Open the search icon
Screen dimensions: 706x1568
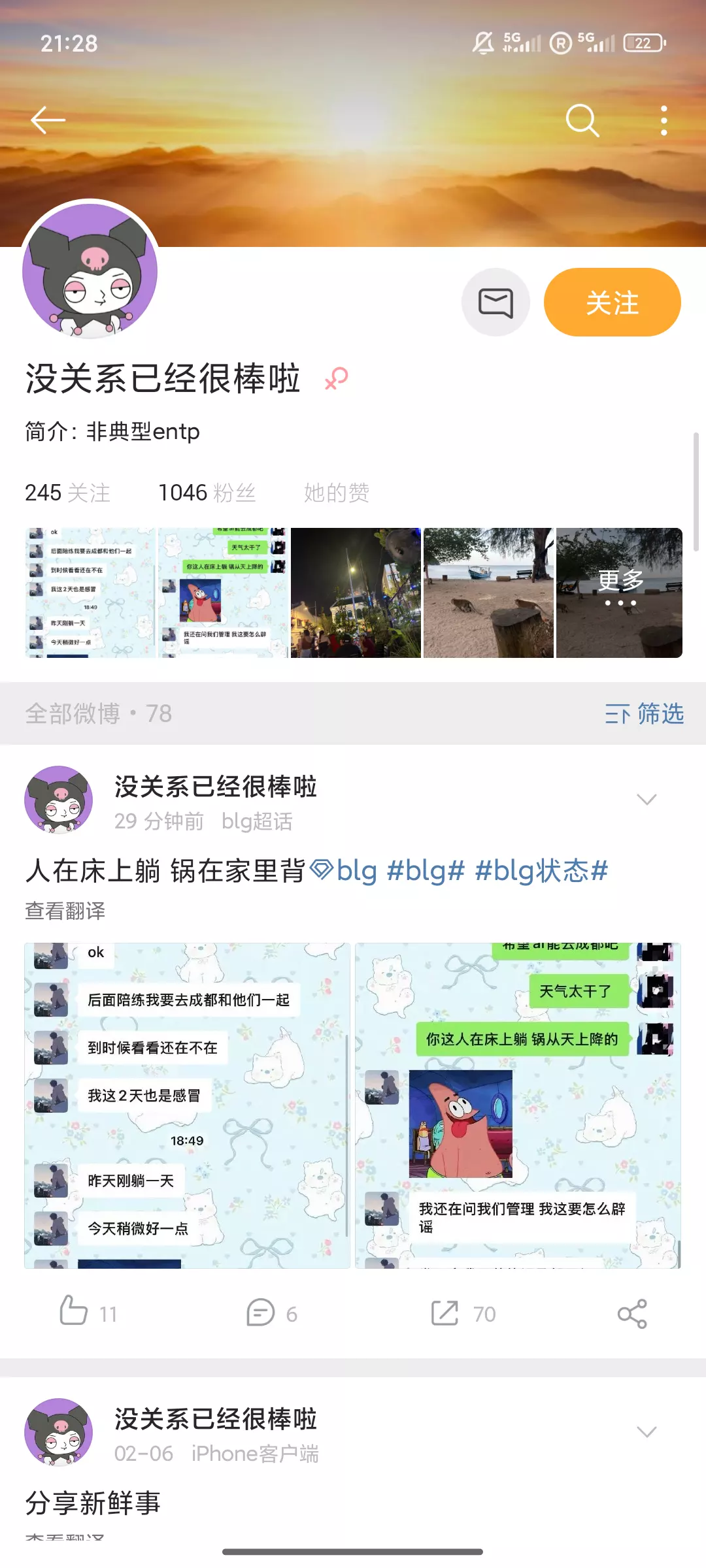pos(582,120)
